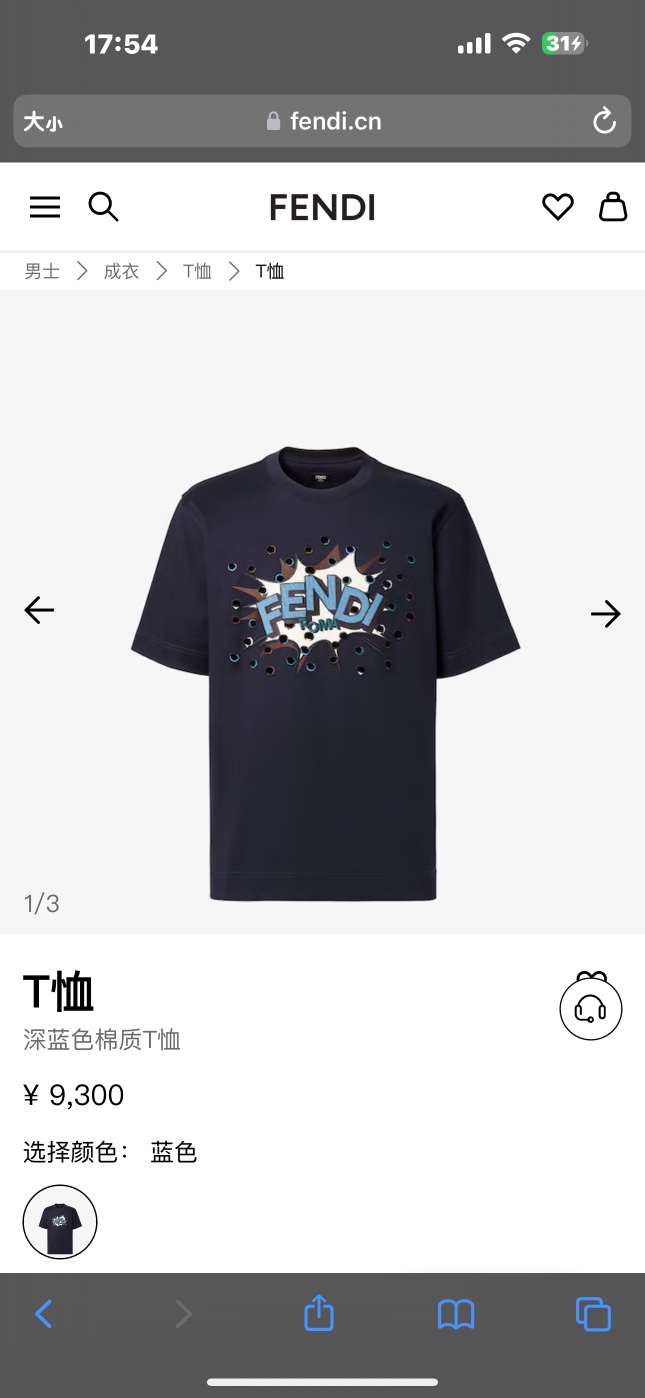Show the next product image
This screenshot has height=1398, width=645.
pos(605,614)
